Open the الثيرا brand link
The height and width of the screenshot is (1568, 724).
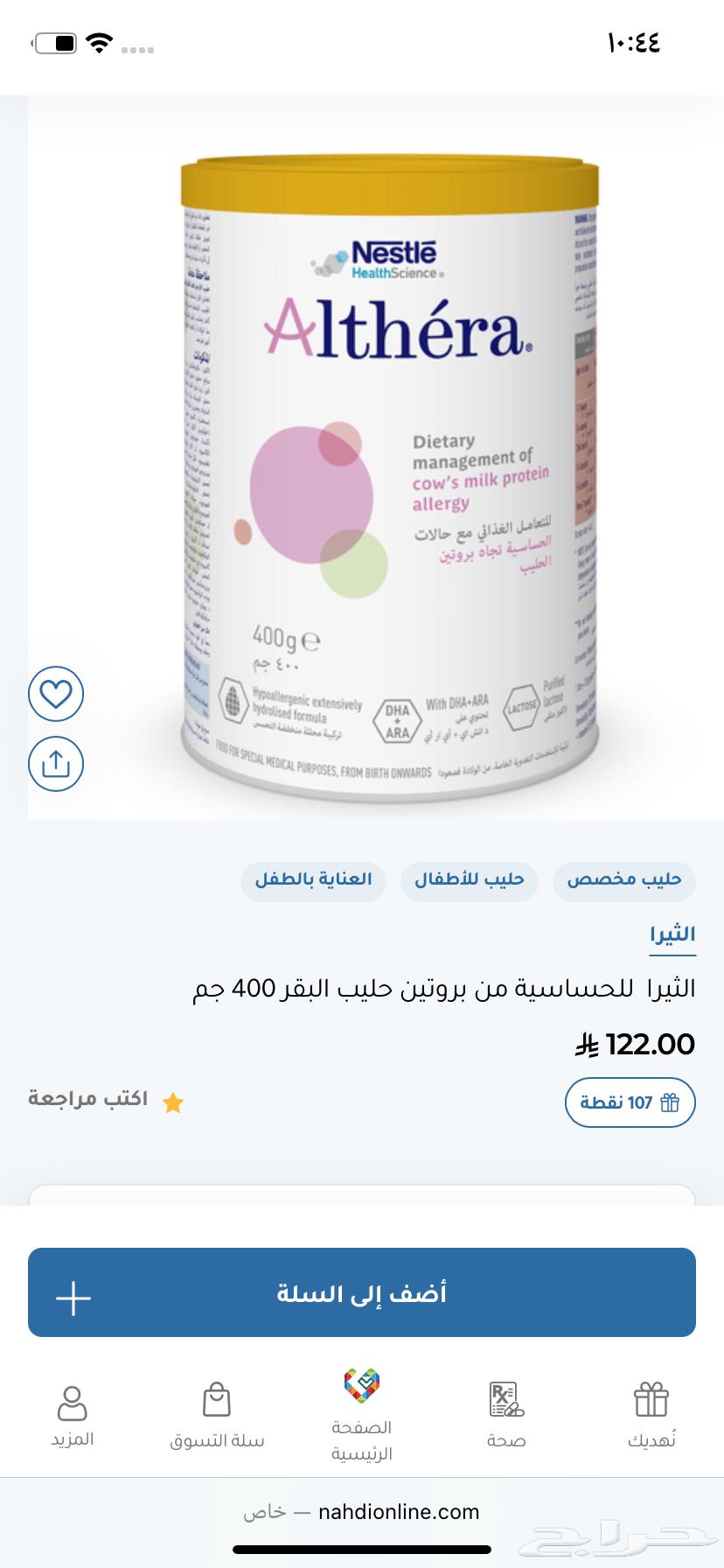click(x=672, y=934)
